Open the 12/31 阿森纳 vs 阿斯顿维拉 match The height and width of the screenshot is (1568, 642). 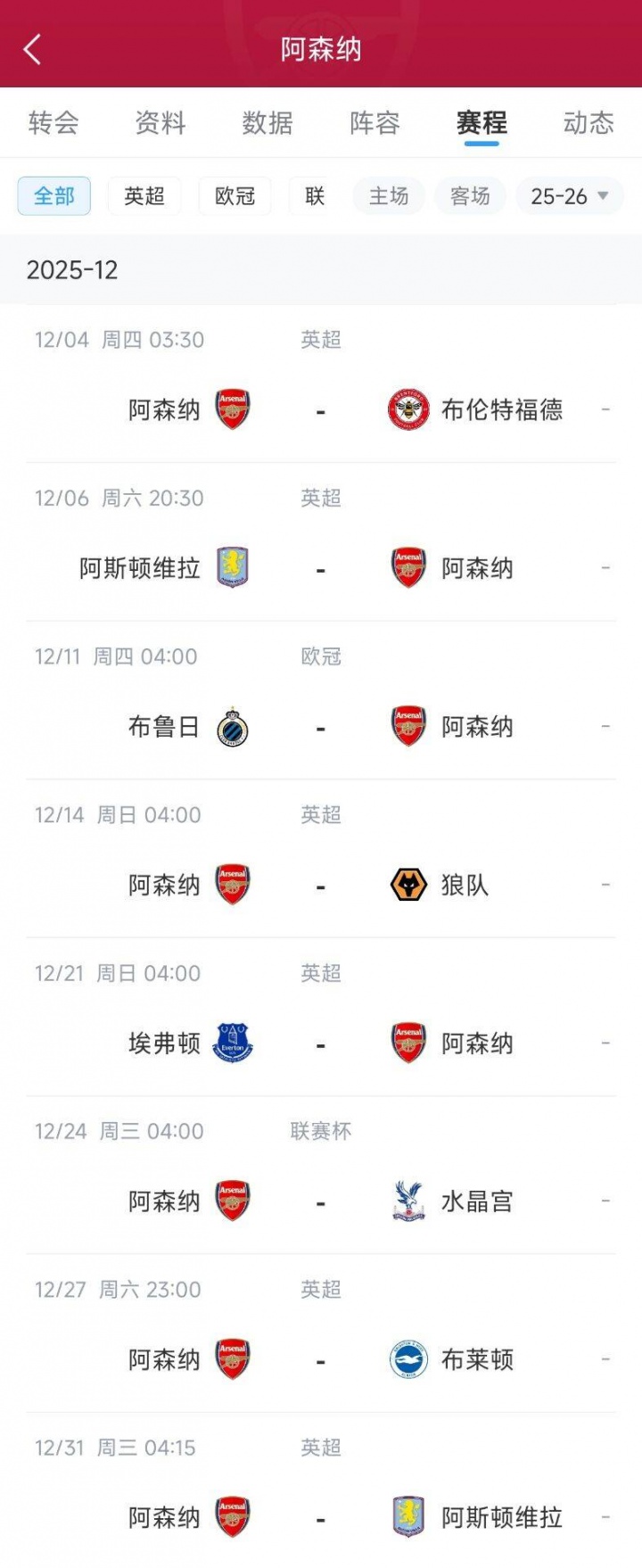321,1517
